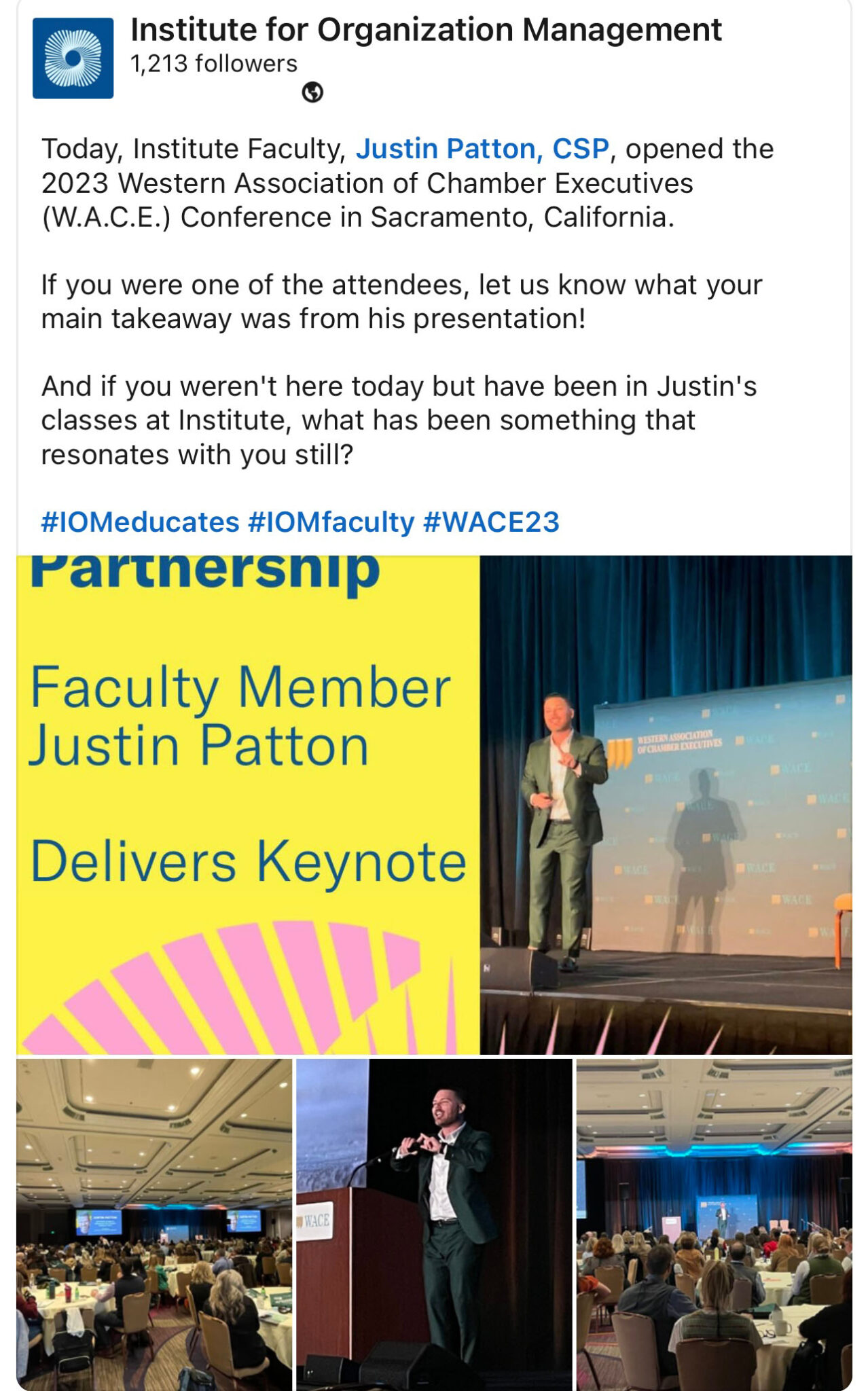View the #IOMfaculty hashtag feed

point(331,522)
